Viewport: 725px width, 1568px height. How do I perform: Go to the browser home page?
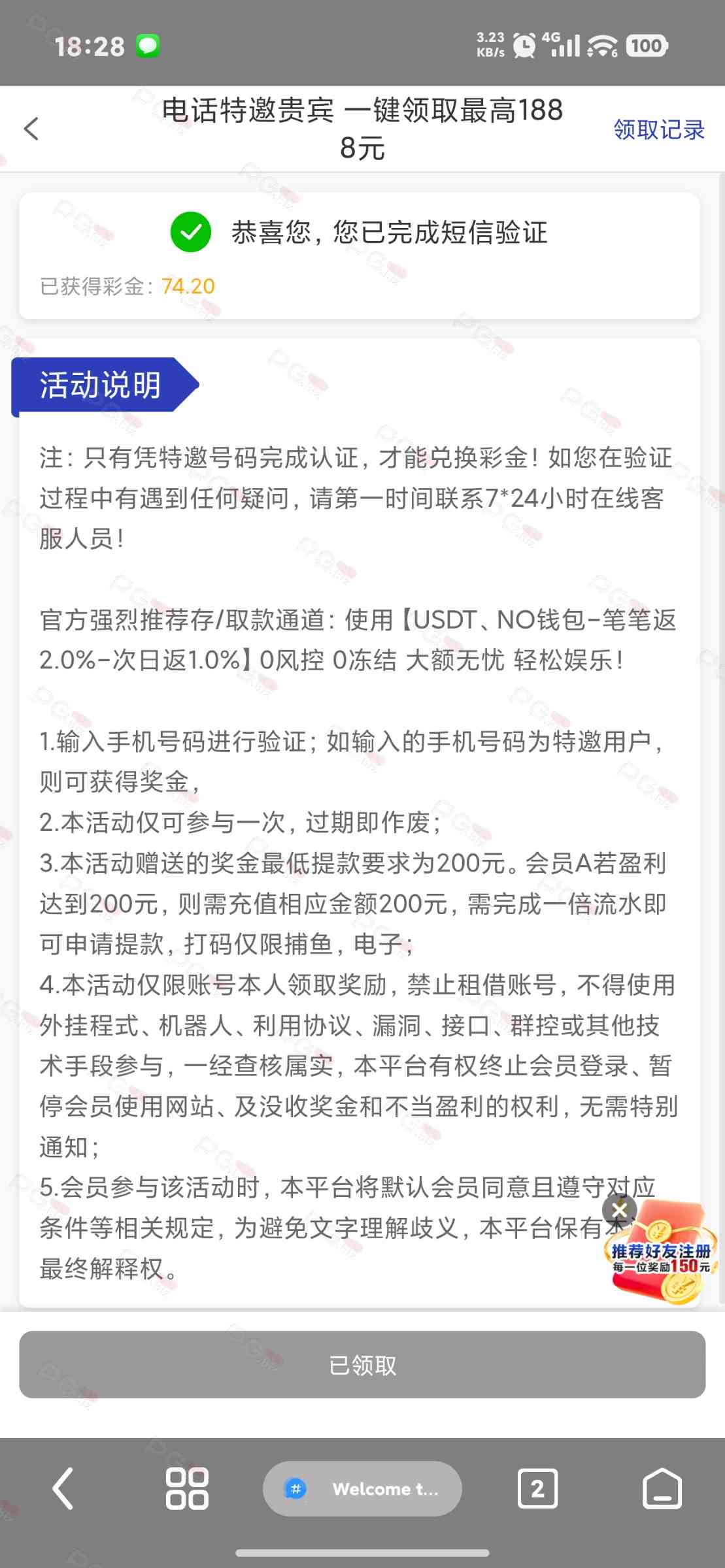pos(662,1488)
